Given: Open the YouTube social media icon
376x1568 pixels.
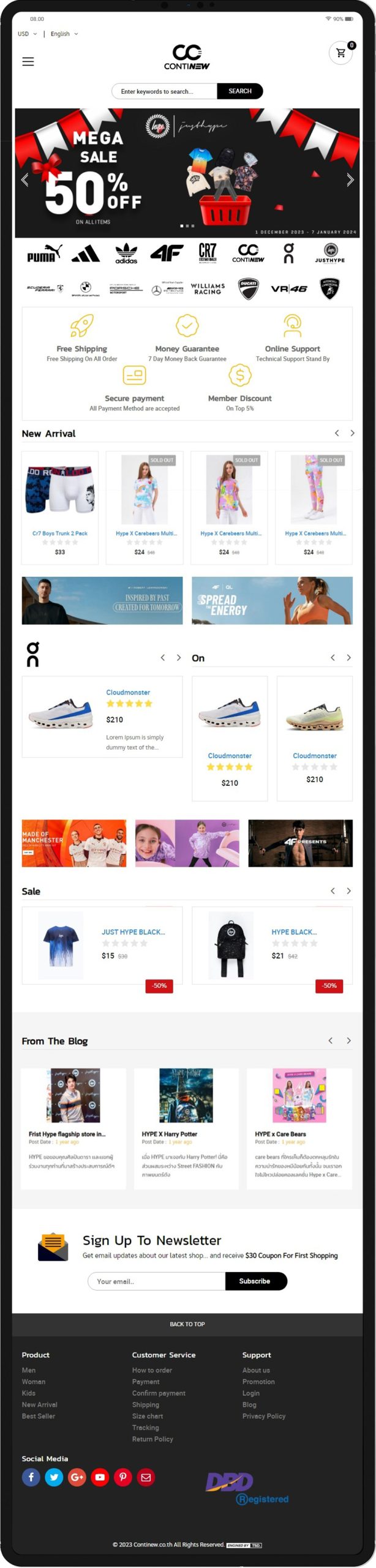Looking at the screenshot, I should [x=100, y=1477].
